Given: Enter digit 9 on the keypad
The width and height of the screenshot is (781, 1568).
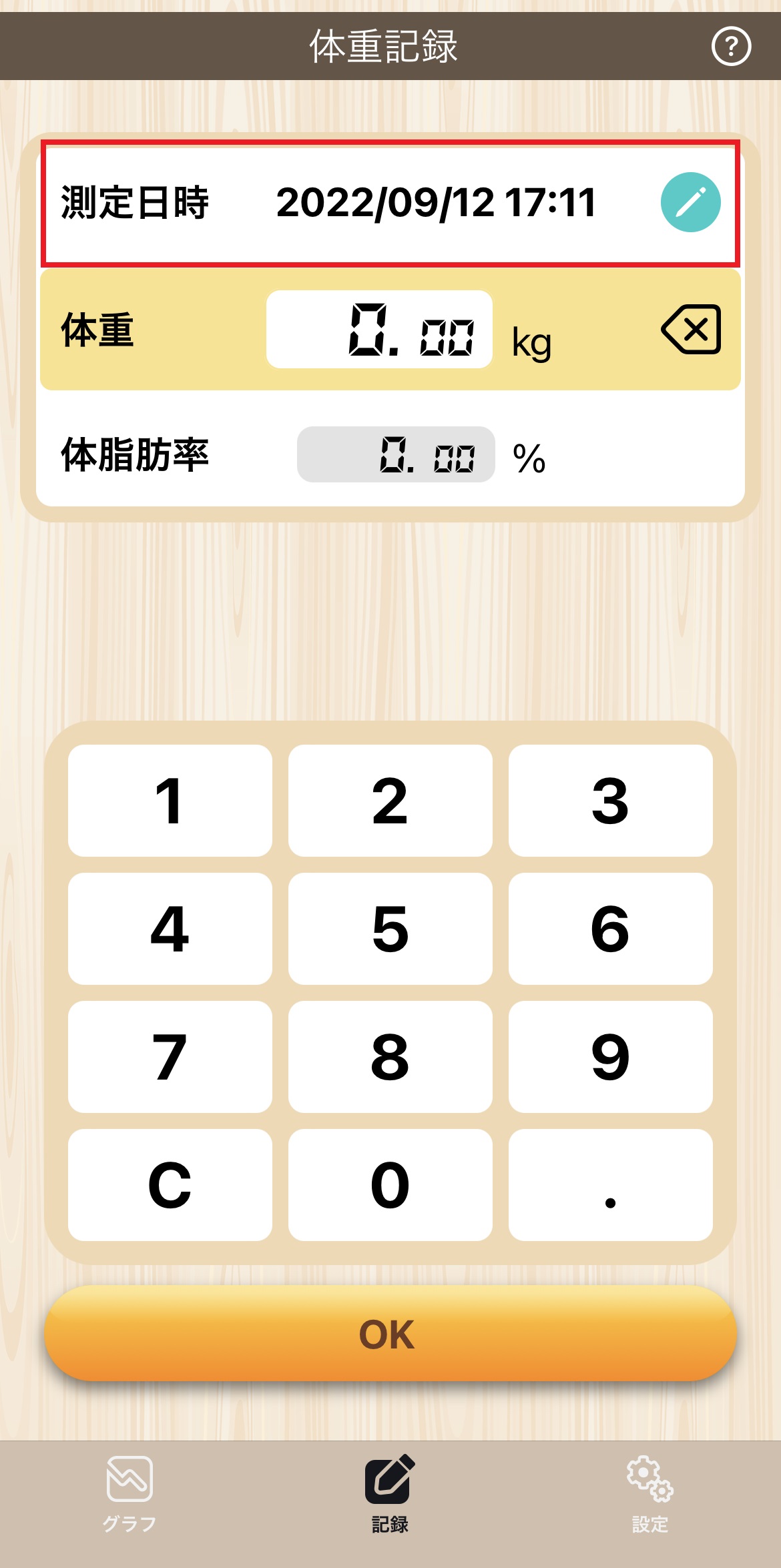Looking at the screenshot, I should pos(611,1057).
